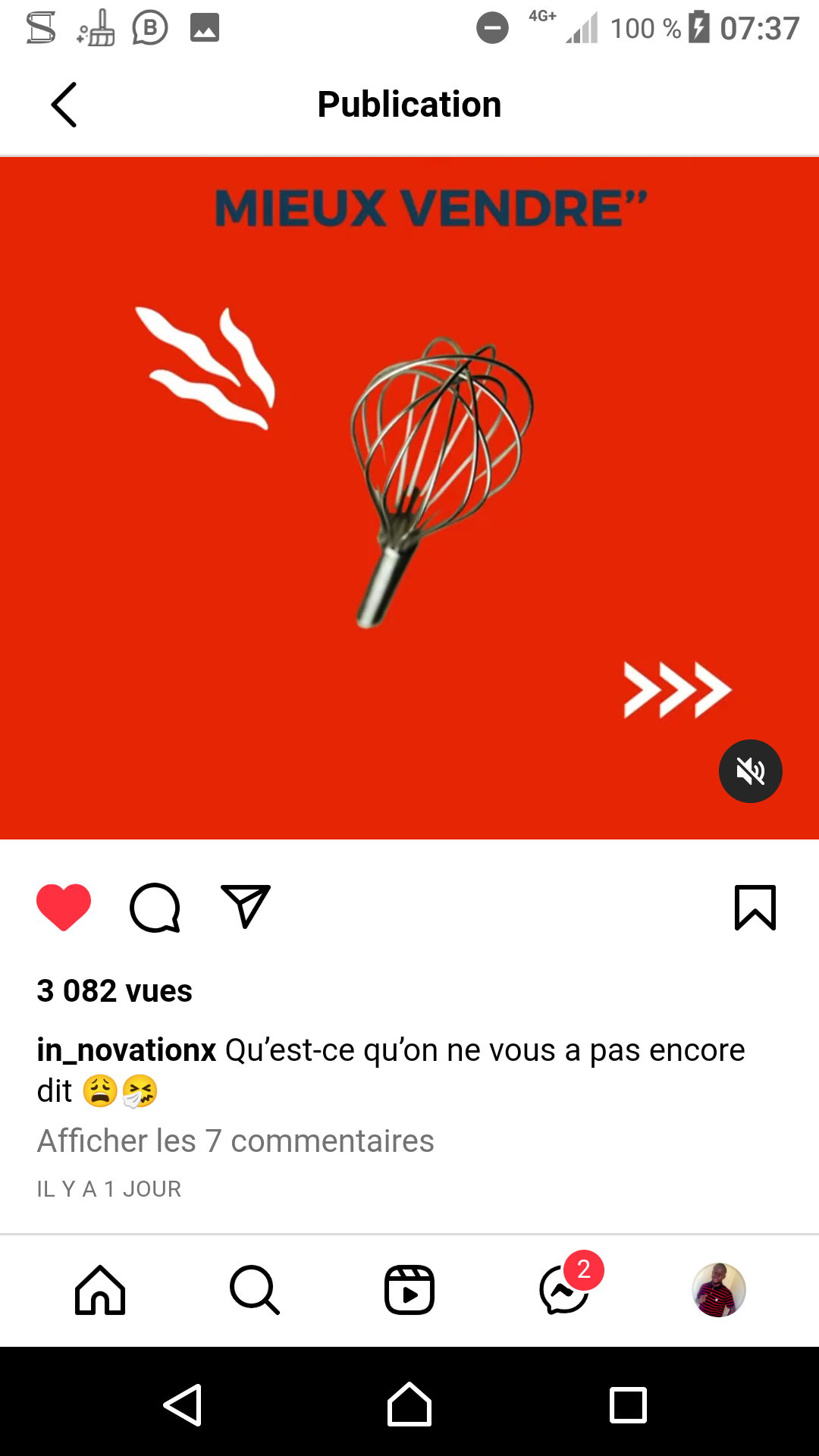
Task: Open your profile tab
Action: (719, 1290)
